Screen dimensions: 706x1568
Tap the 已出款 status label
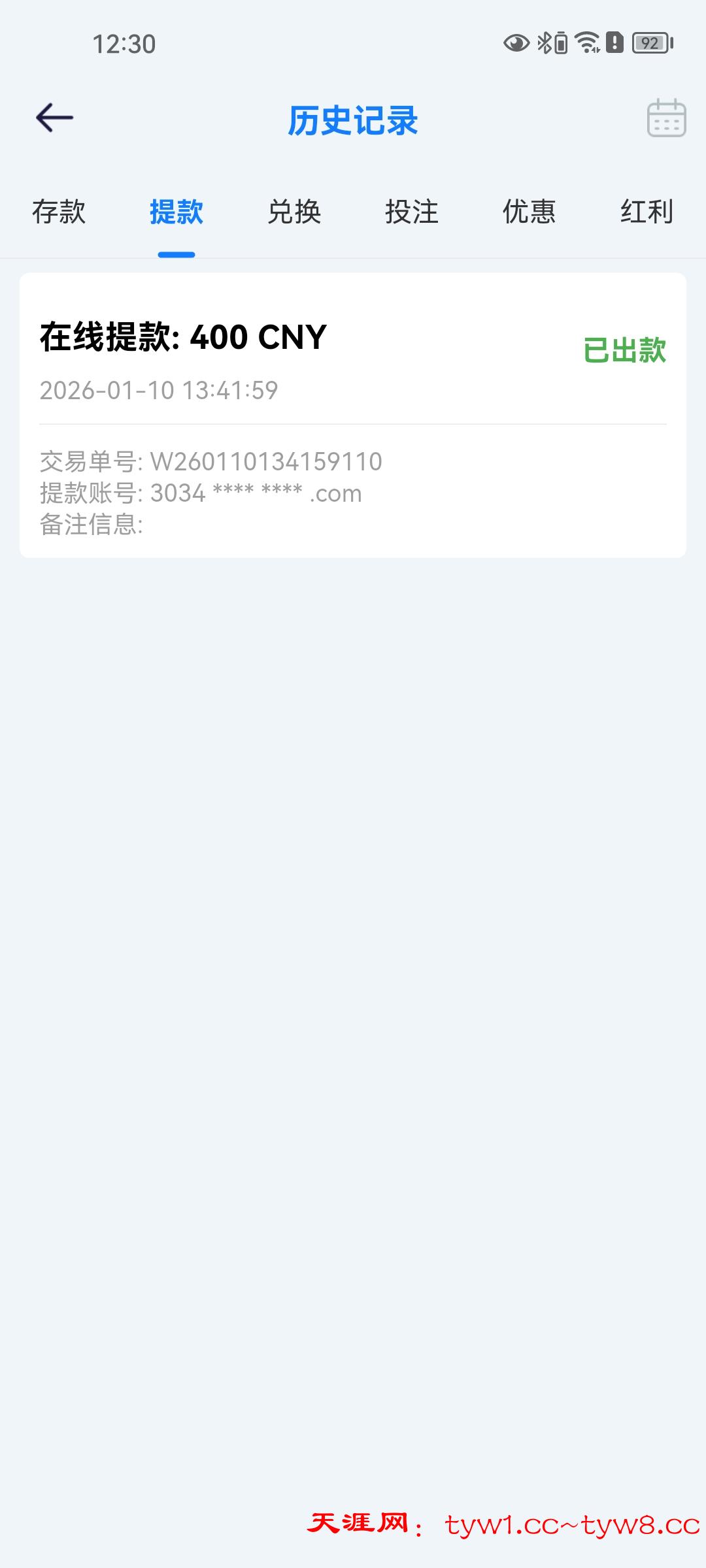624,349
